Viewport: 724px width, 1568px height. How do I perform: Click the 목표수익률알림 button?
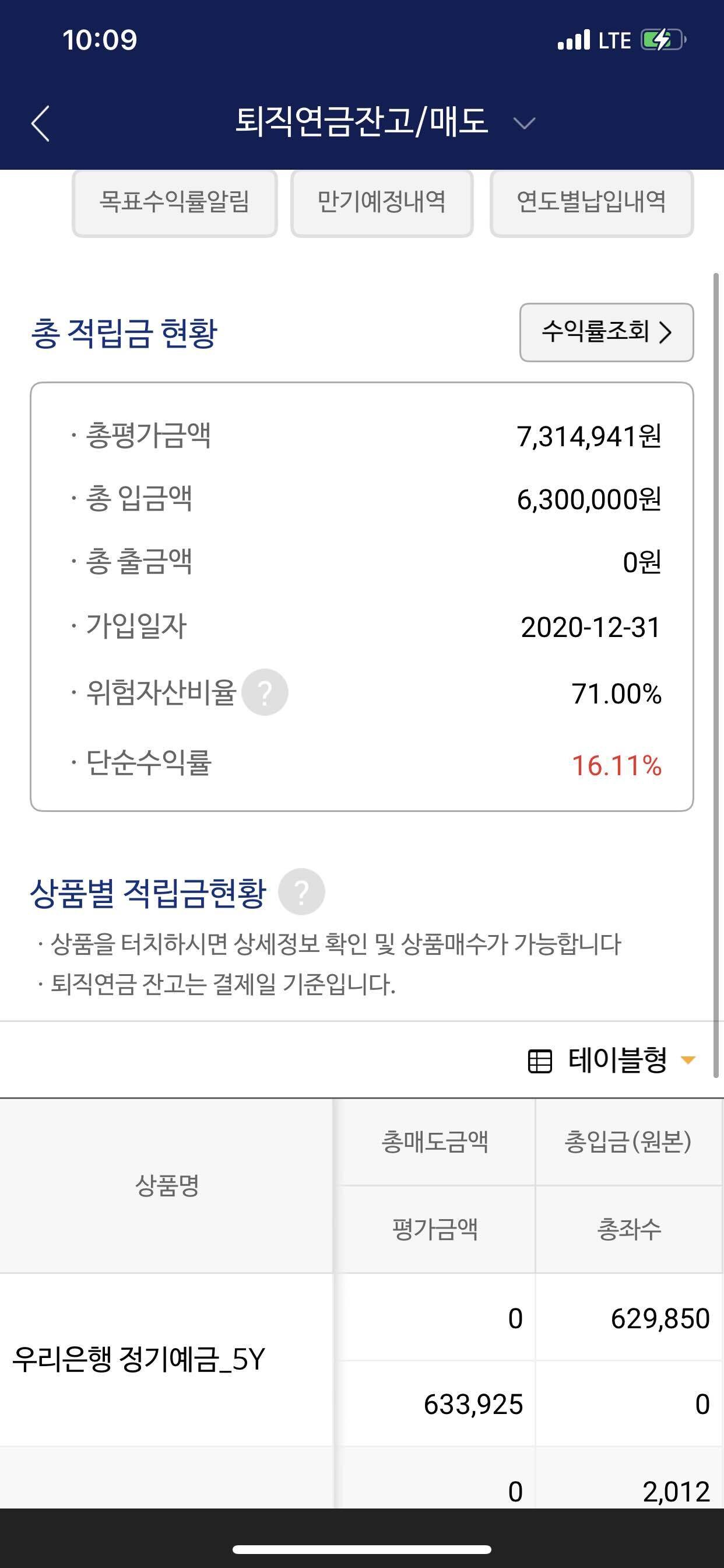tap(175, 204)
